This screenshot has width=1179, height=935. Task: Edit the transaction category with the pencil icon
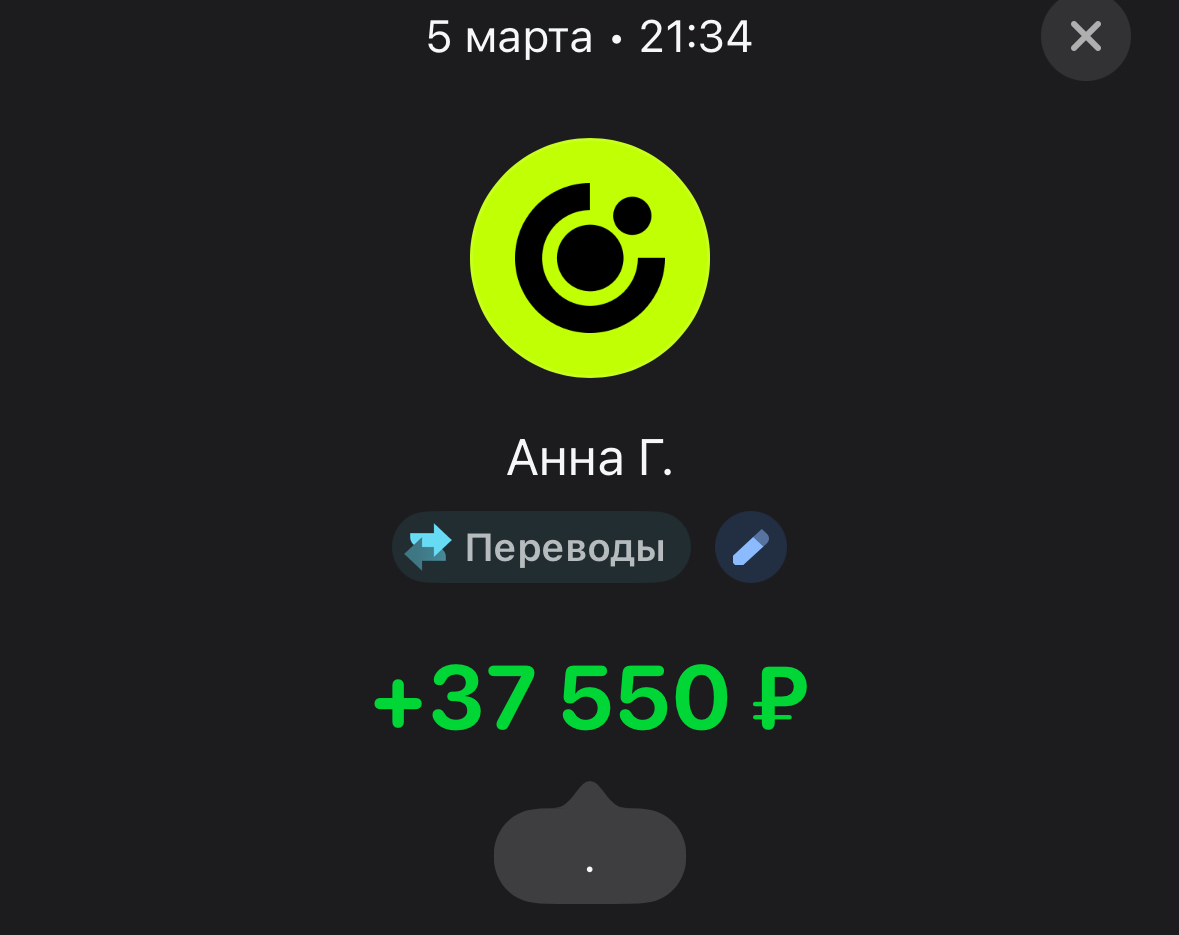751,547
